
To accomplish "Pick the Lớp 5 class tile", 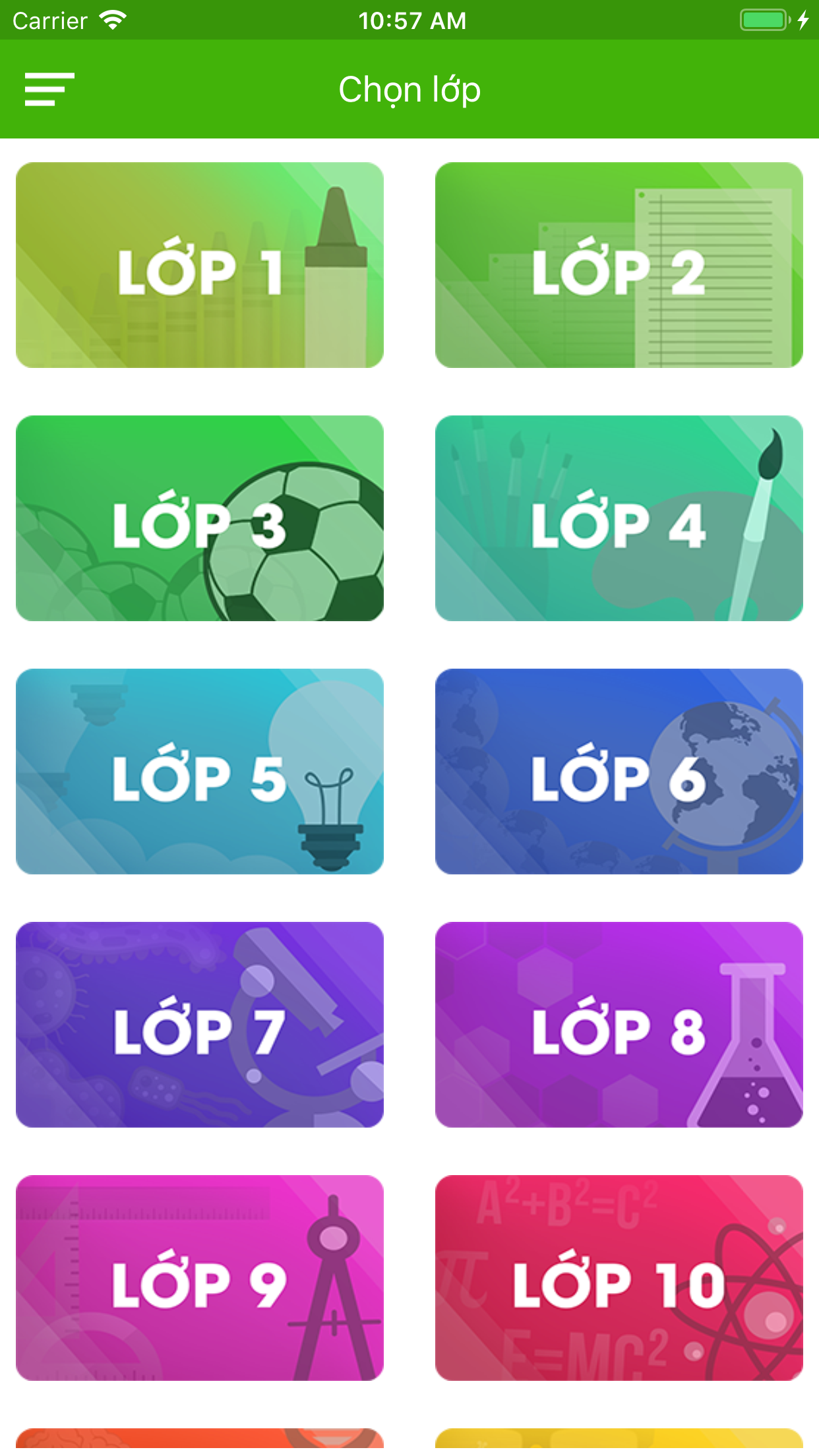I will tap(200, 772).
